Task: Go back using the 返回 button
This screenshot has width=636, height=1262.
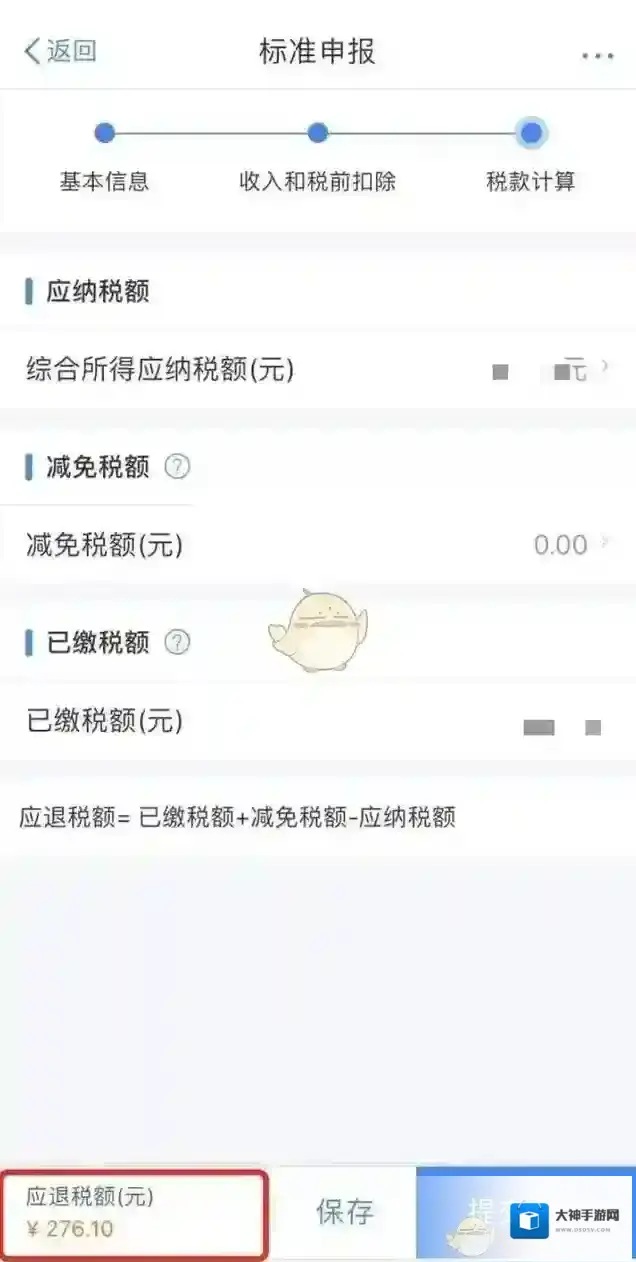Action: point(60,52)
